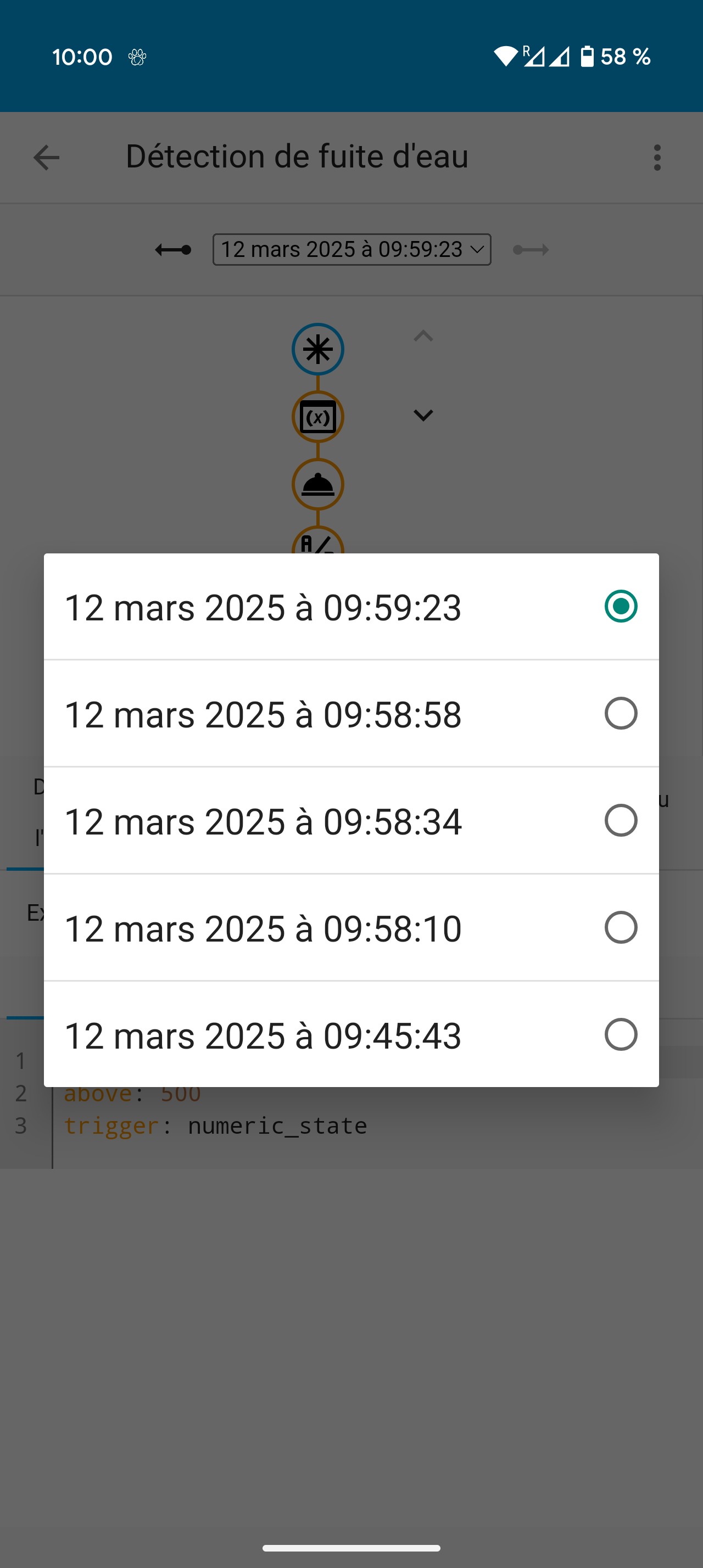Viewport: 703px width, 1568px height.
Task: Pick the 09:58:34 trace entry
Action: click(351, 821)
